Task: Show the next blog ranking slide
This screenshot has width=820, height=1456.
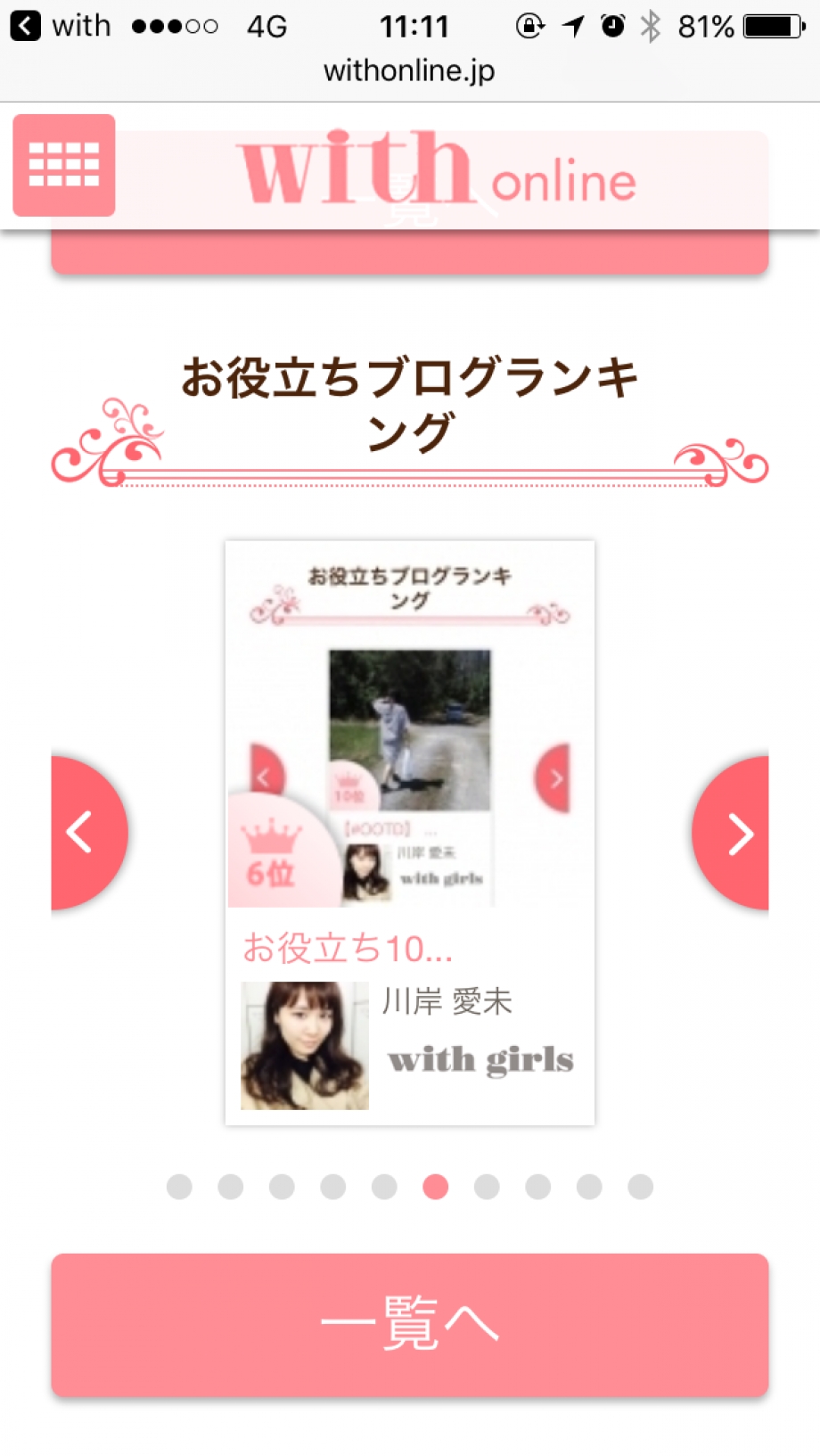Action: (x=734, y=833)
